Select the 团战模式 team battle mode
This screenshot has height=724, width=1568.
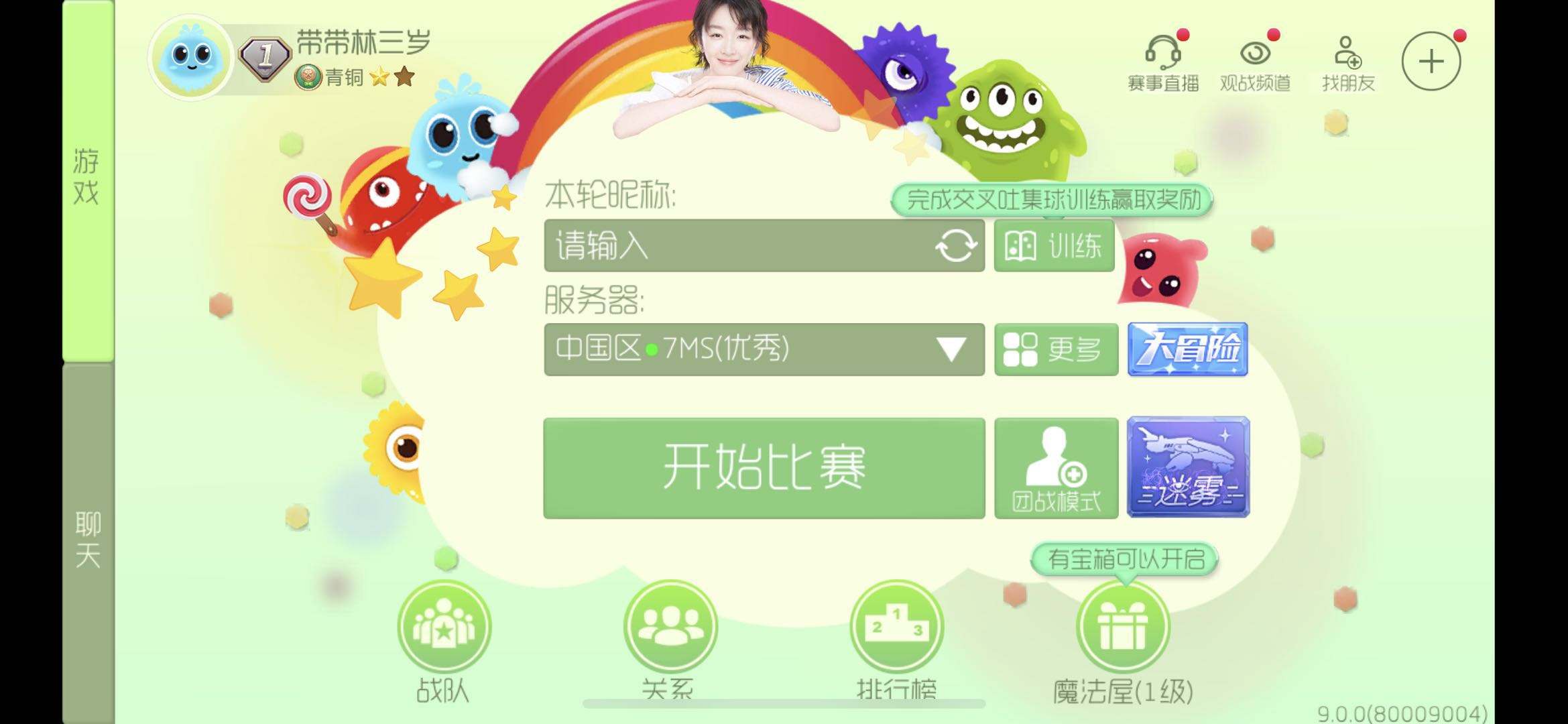pyautogui.click(x=1056, y=468)
